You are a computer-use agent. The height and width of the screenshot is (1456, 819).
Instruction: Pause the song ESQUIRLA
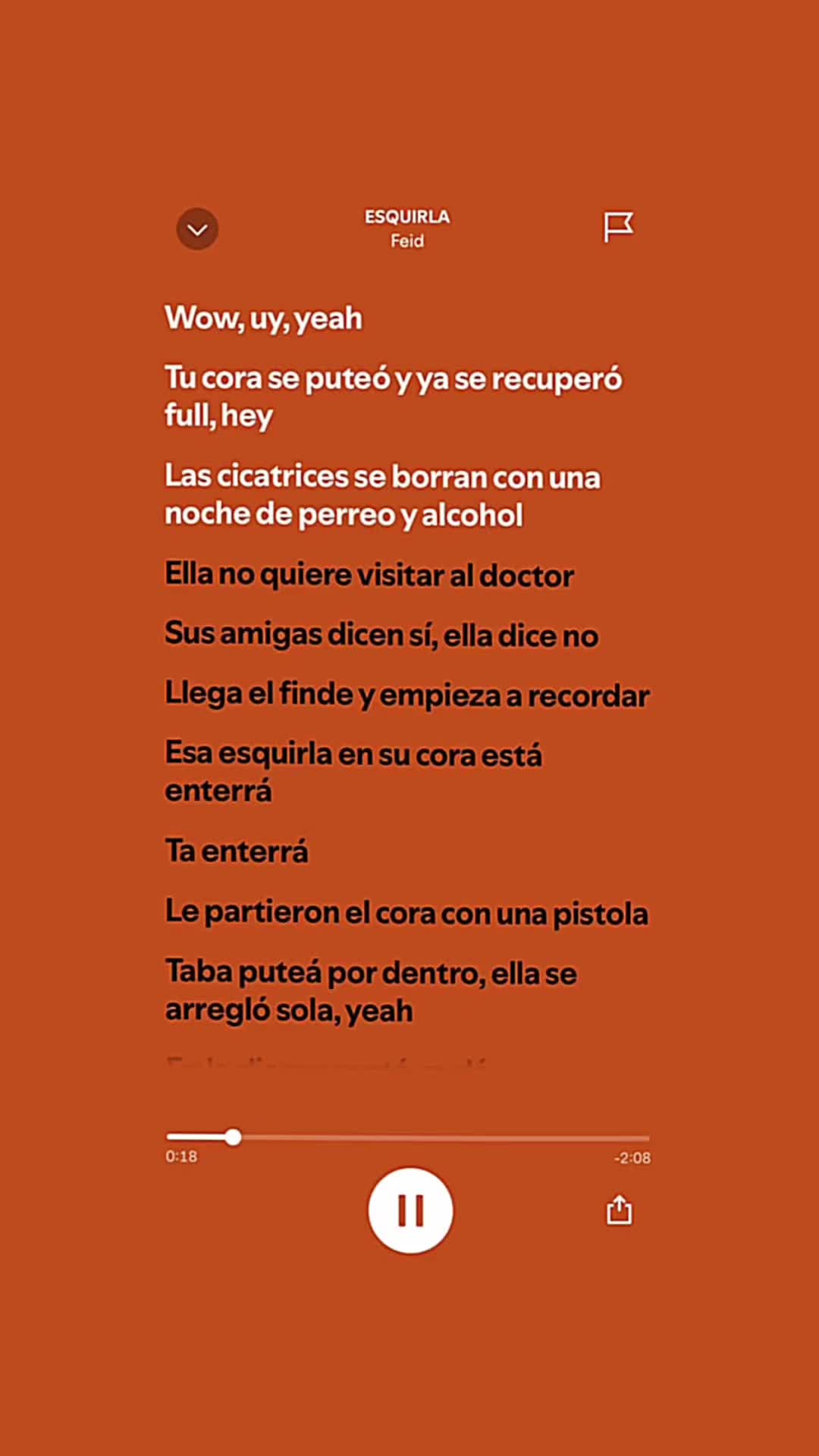pos(410,1210)
